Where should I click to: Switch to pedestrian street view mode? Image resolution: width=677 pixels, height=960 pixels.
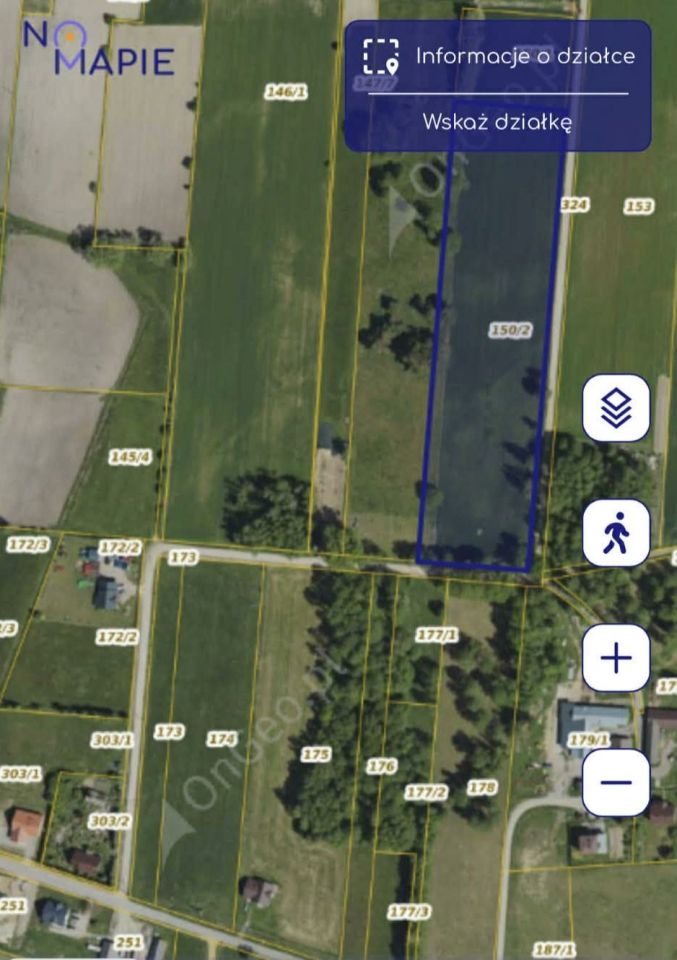coord(616,533)
